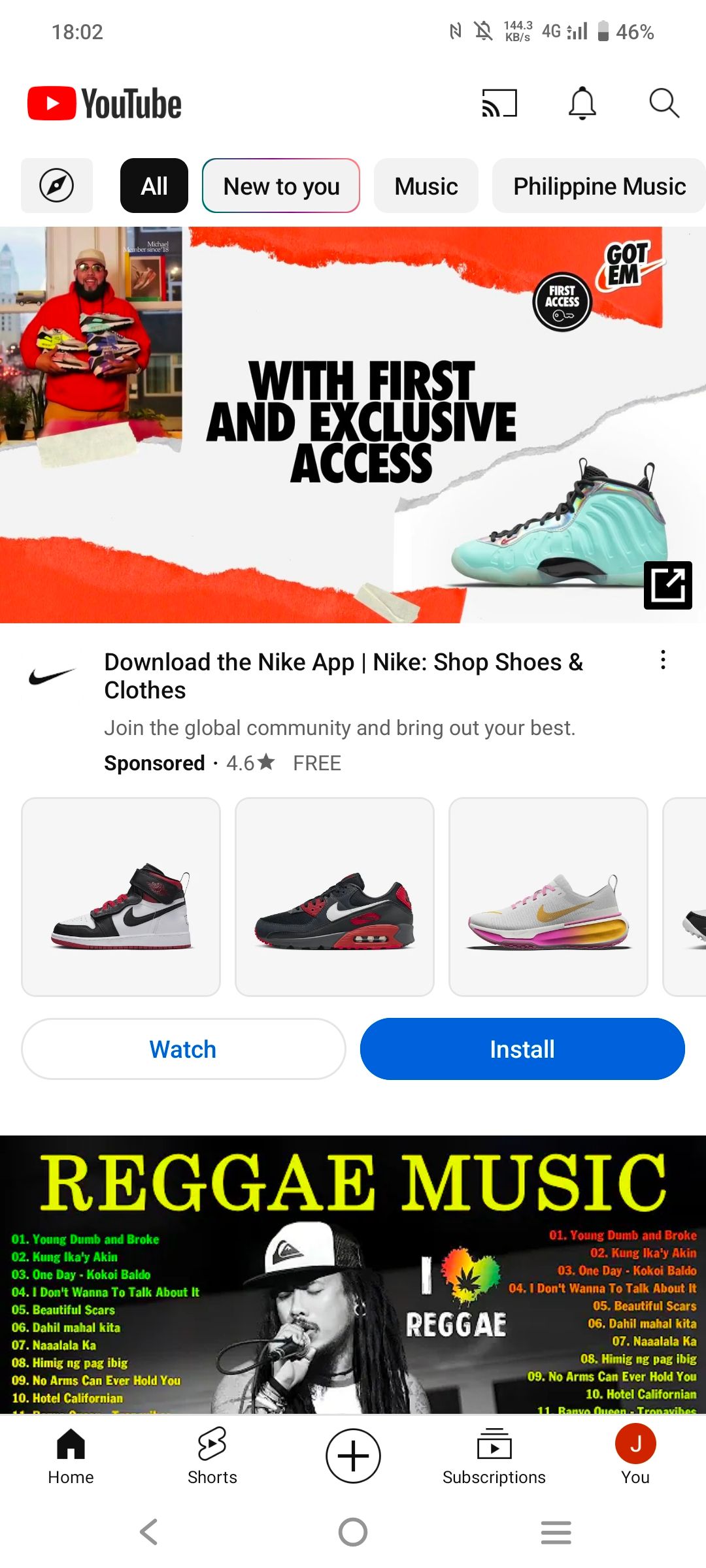
Task: View the black and red Air Max shoe
Action: pyautogui.click(x=335, y=896)
